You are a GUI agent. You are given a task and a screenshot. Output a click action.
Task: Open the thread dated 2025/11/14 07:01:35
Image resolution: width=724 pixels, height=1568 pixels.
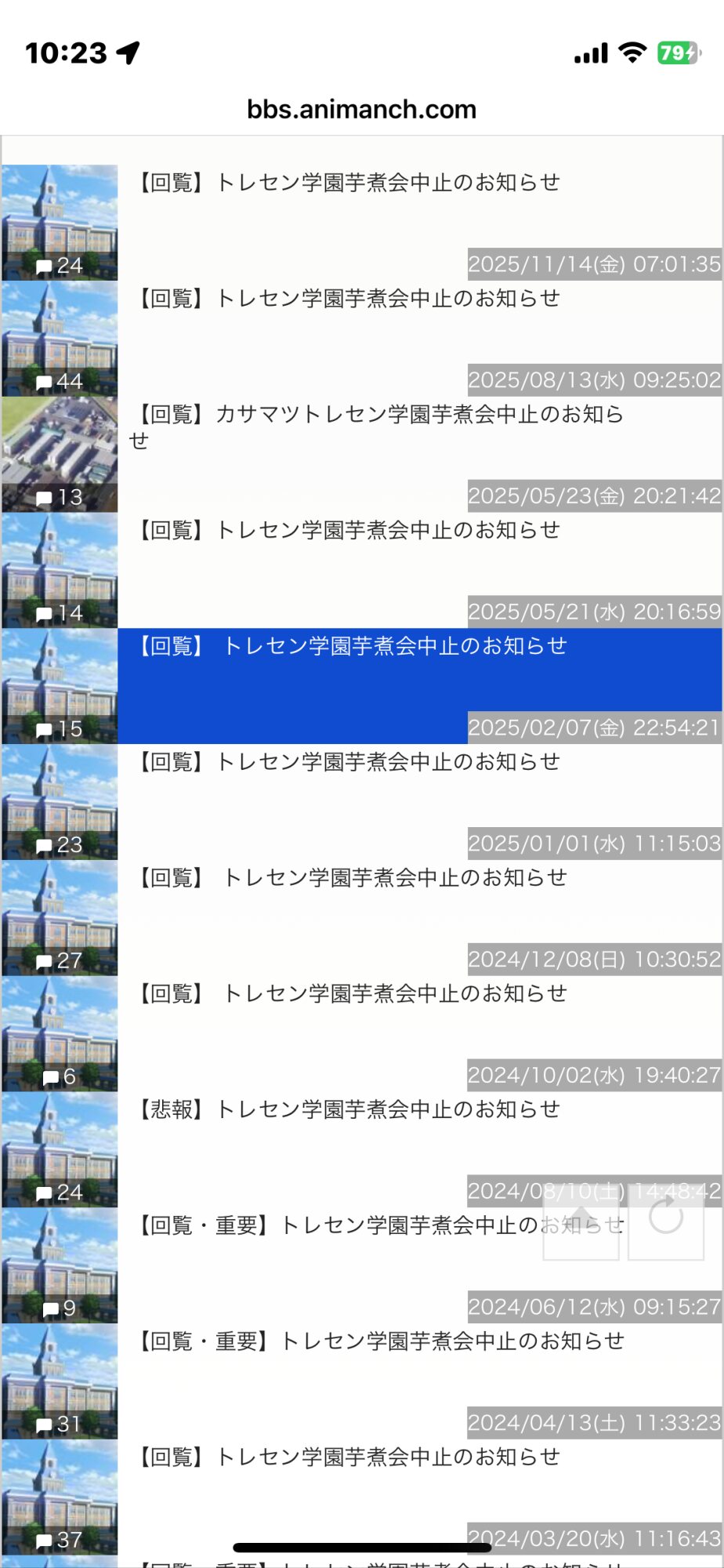(x=348, y=183)
